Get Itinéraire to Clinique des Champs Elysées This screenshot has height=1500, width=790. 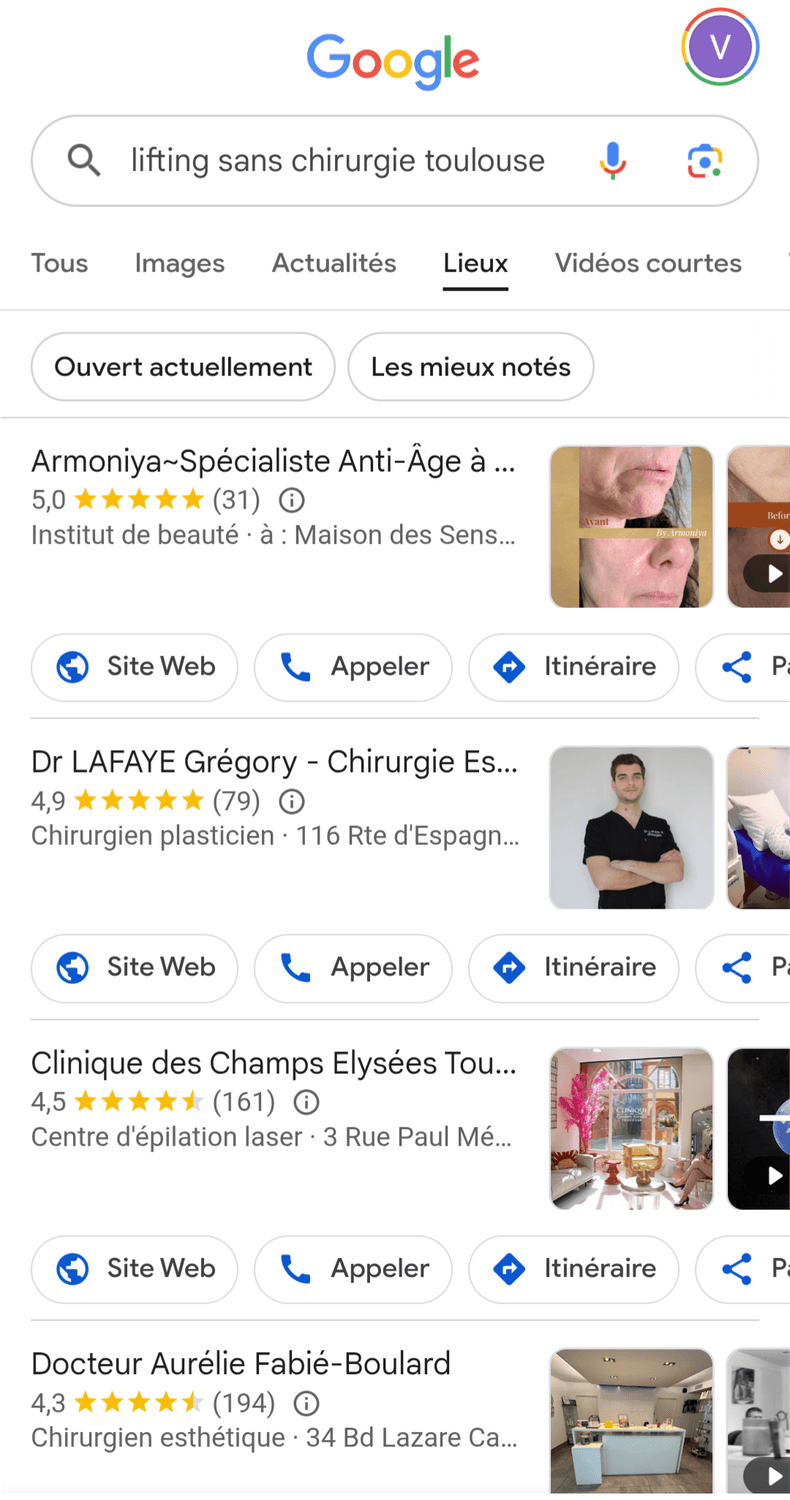point(574,1269)
